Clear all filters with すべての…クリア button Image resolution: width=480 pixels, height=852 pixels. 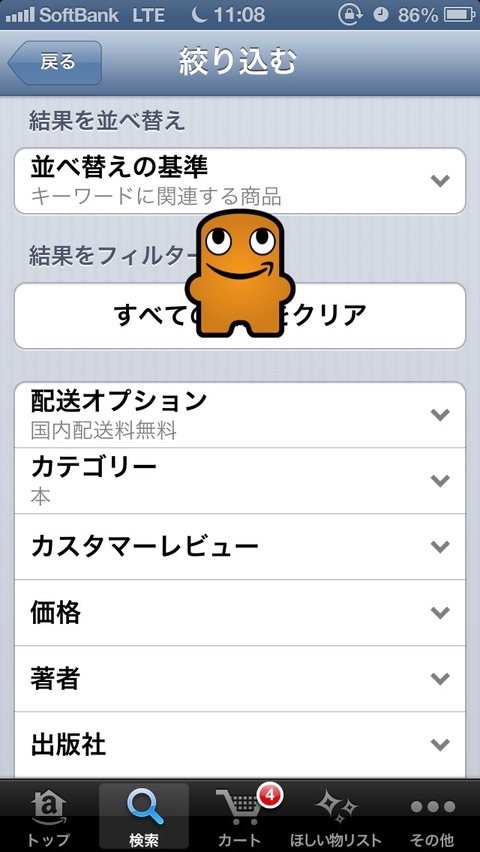click(240, 316)
